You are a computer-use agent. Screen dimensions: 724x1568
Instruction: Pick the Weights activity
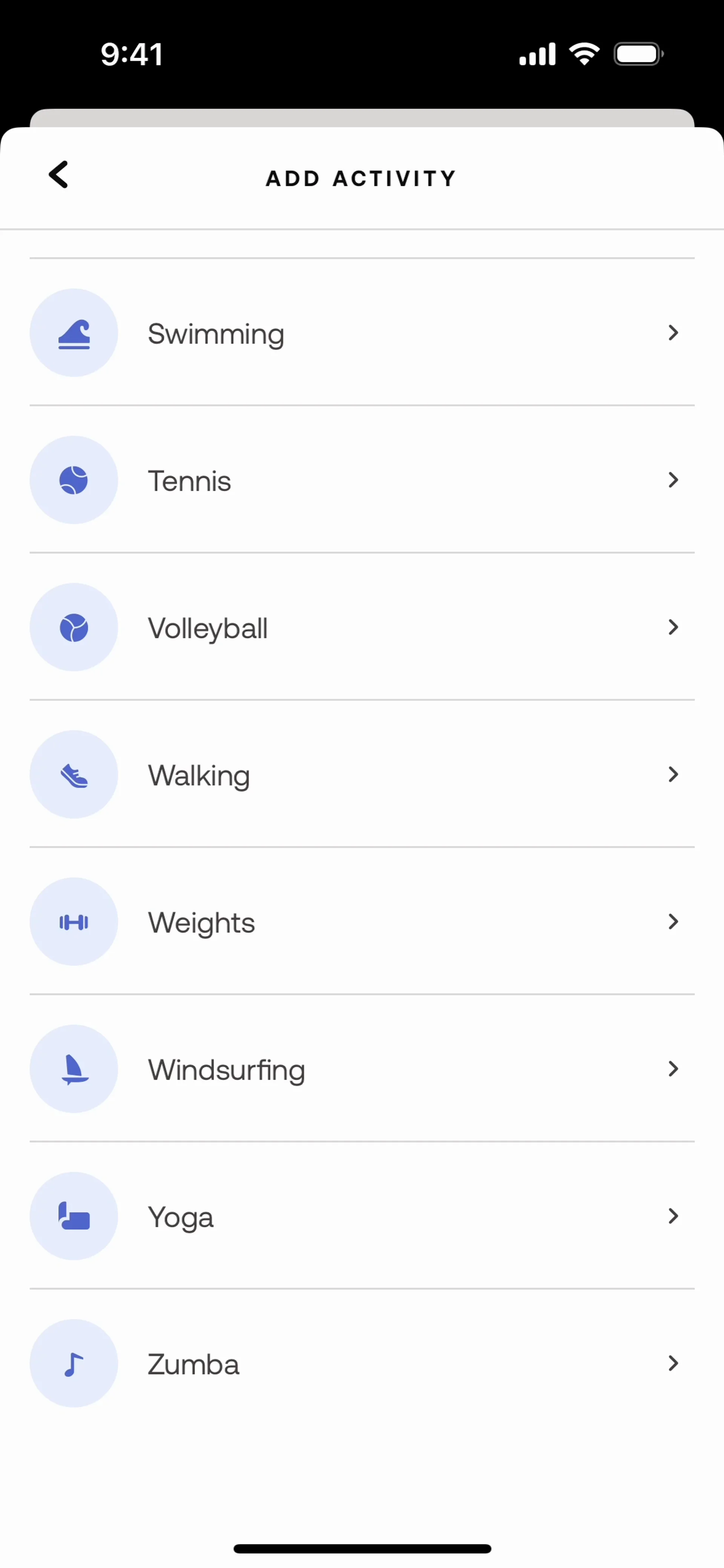[x=362, y=922]
